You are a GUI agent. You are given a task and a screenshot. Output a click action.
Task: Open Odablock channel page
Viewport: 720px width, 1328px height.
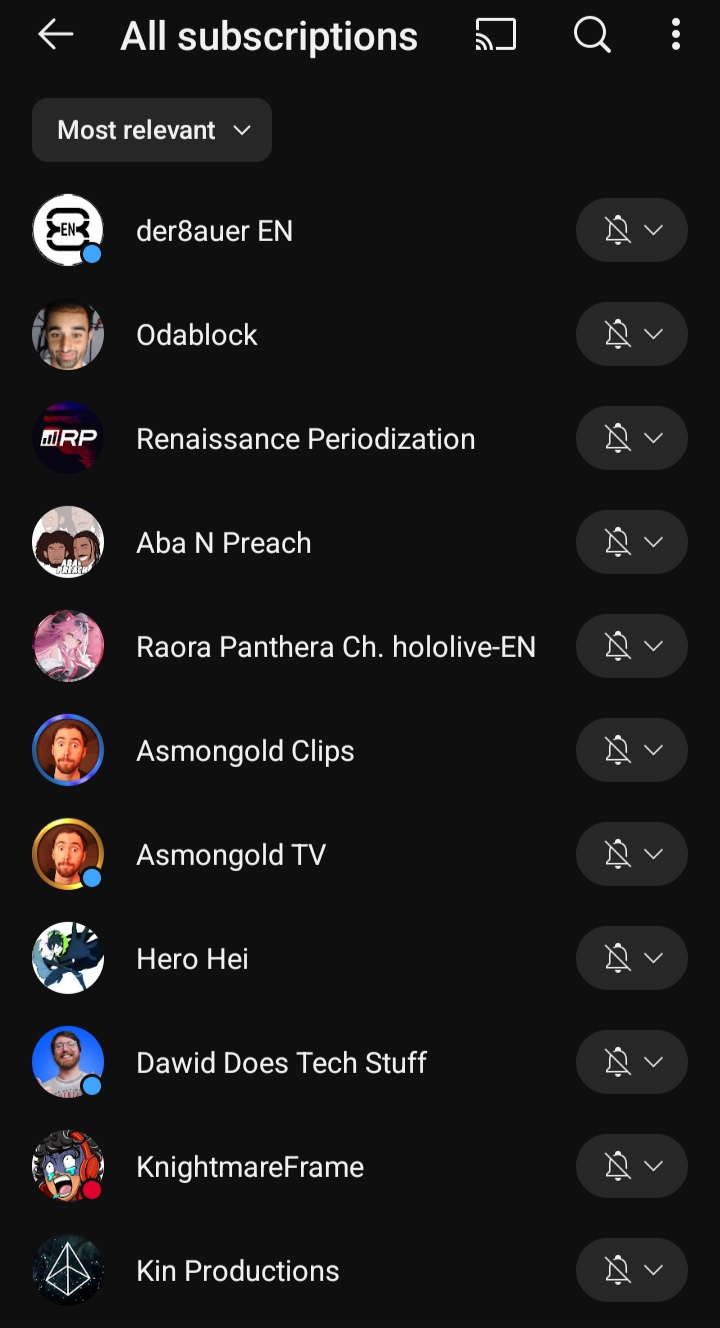point(197,335)
